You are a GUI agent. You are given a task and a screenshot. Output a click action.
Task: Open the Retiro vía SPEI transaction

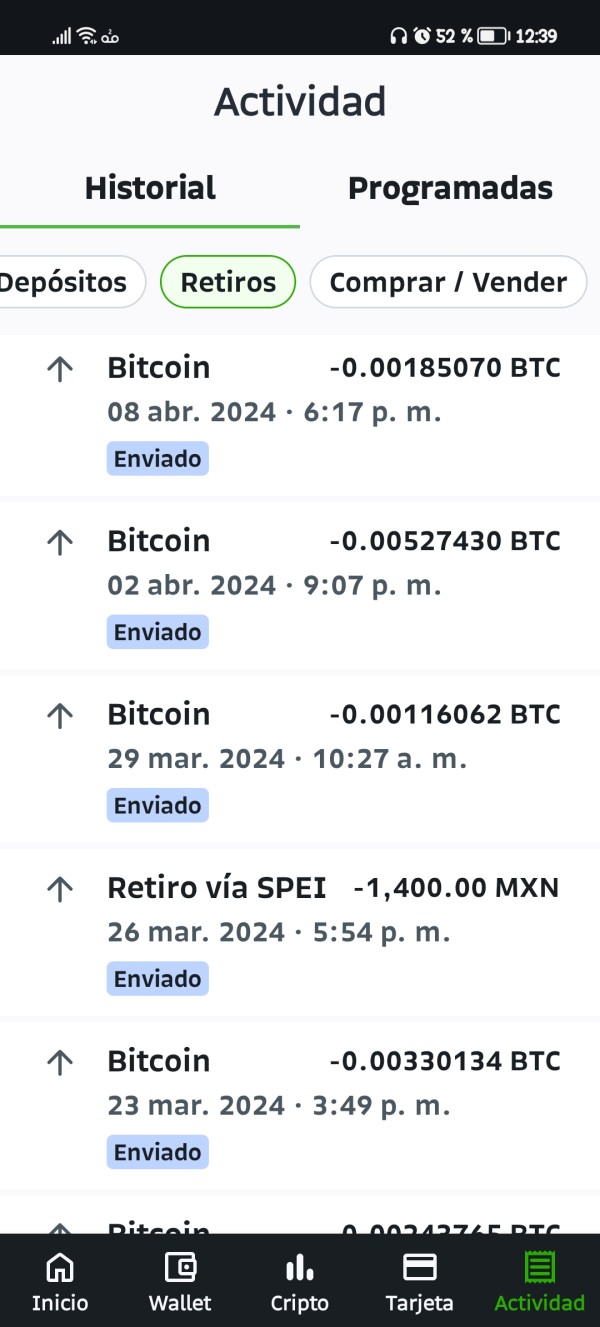click(x=300, y=931)
